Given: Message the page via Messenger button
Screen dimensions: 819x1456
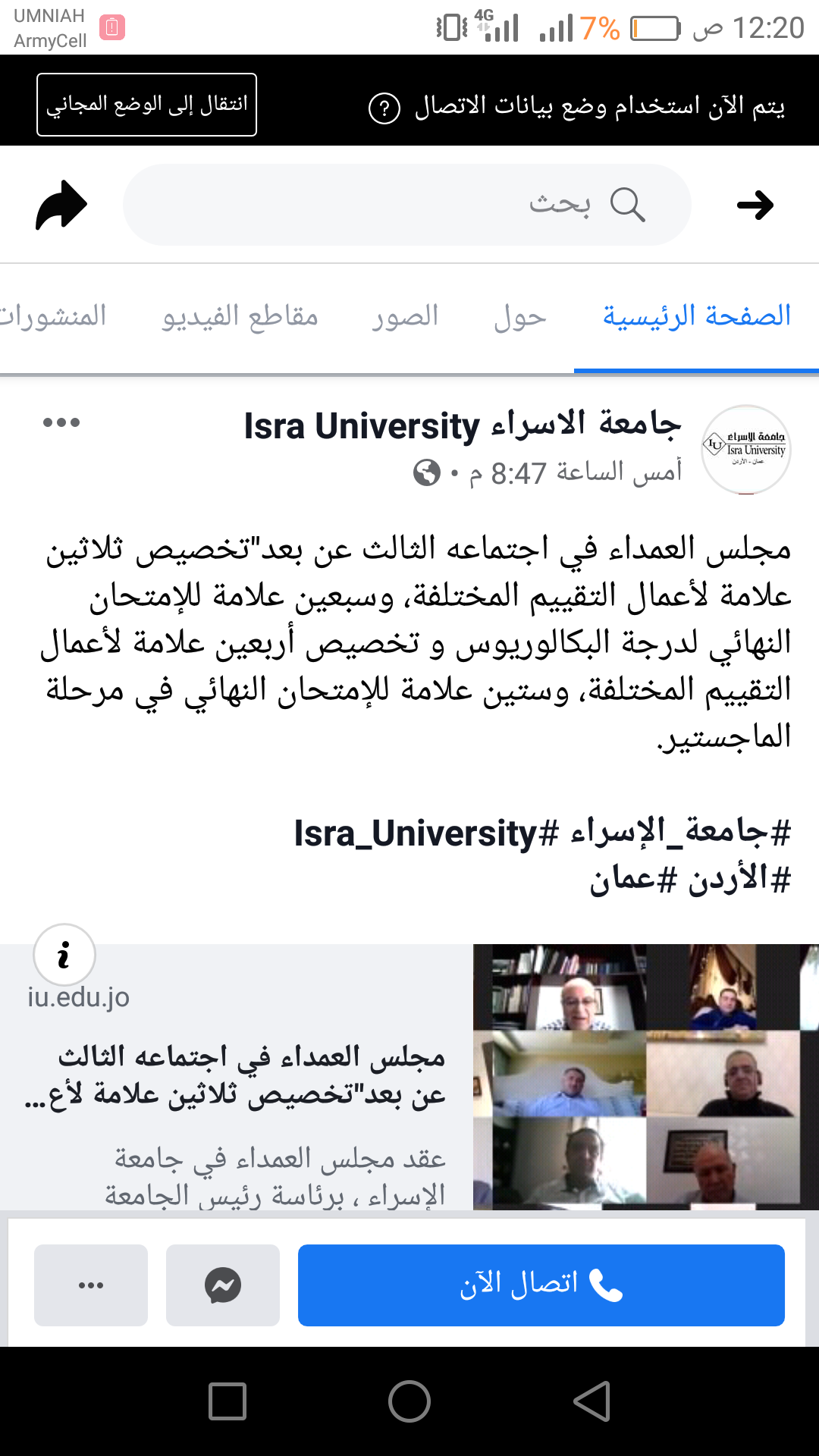Looking at the screenshot, I should 223,1285.
